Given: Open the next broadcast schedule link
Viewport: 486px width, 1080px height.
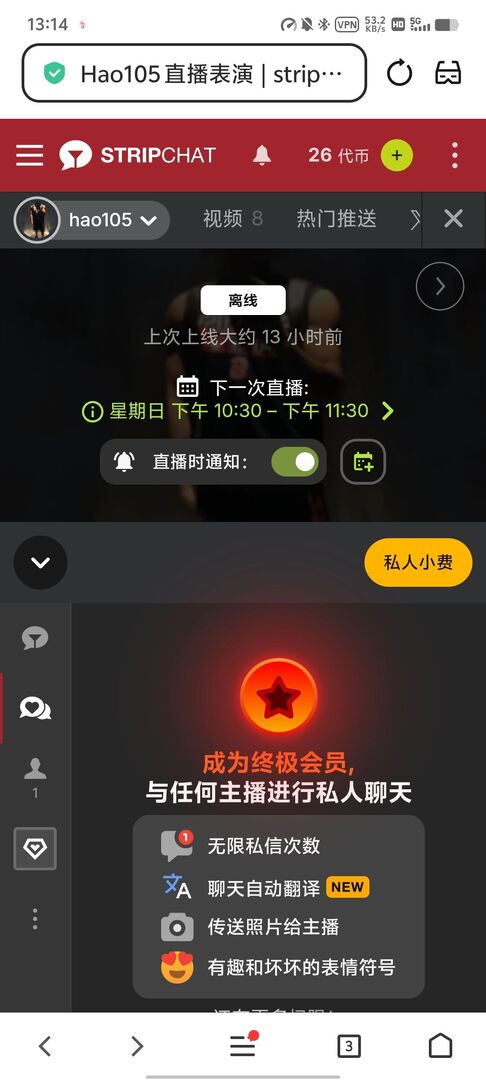Looking at the screenshot, I should tap(238, 411).
